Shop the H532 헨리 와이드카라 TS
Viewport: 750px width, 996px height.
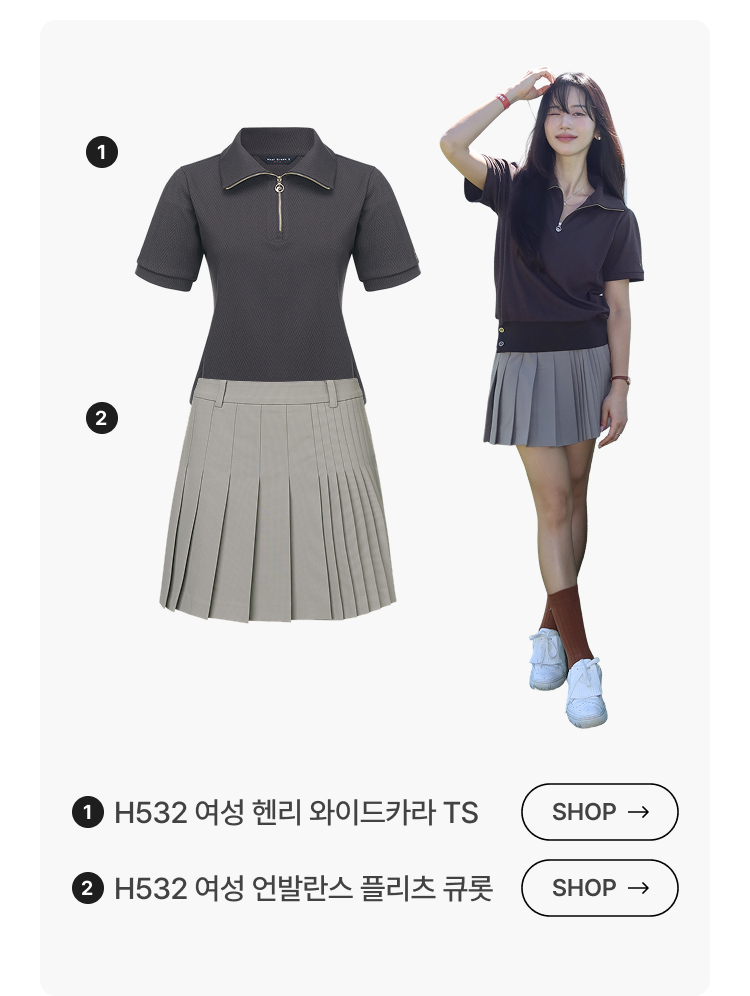(599, 812)
